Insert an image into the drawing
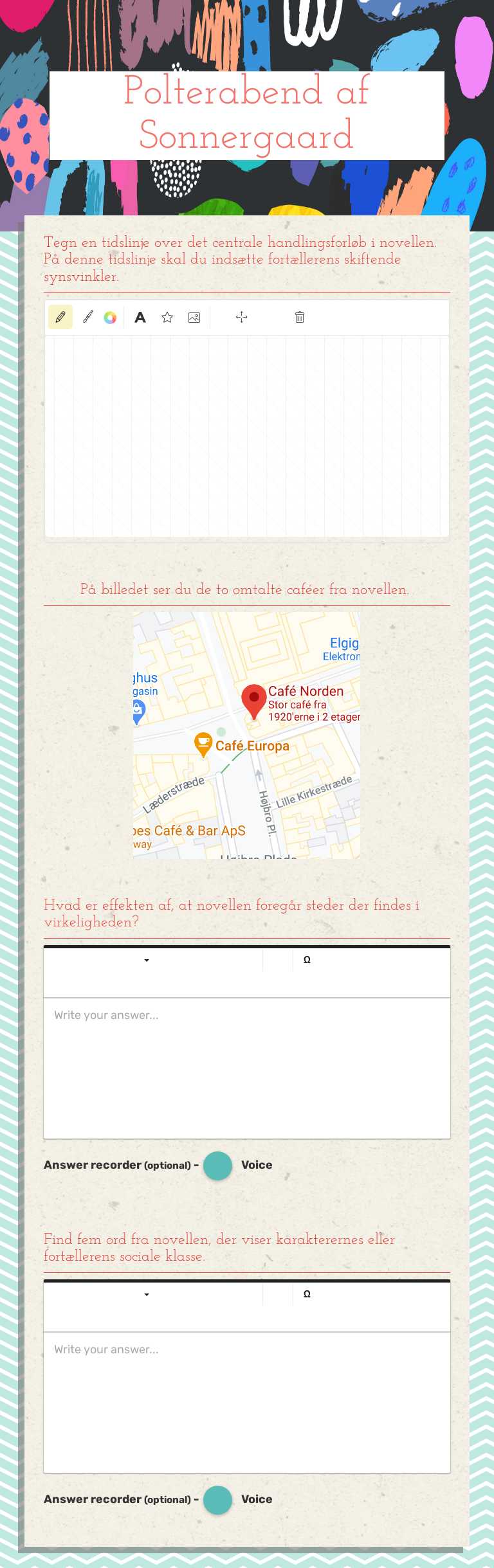 (194, 317)
